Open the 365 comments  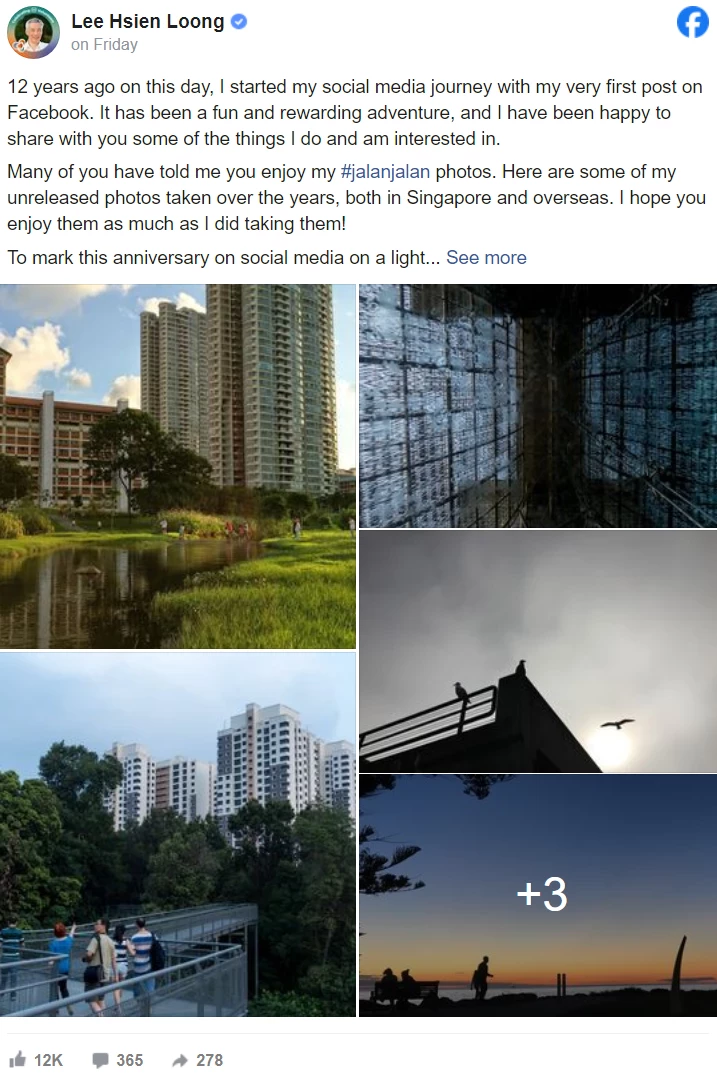click(117, 1060)
